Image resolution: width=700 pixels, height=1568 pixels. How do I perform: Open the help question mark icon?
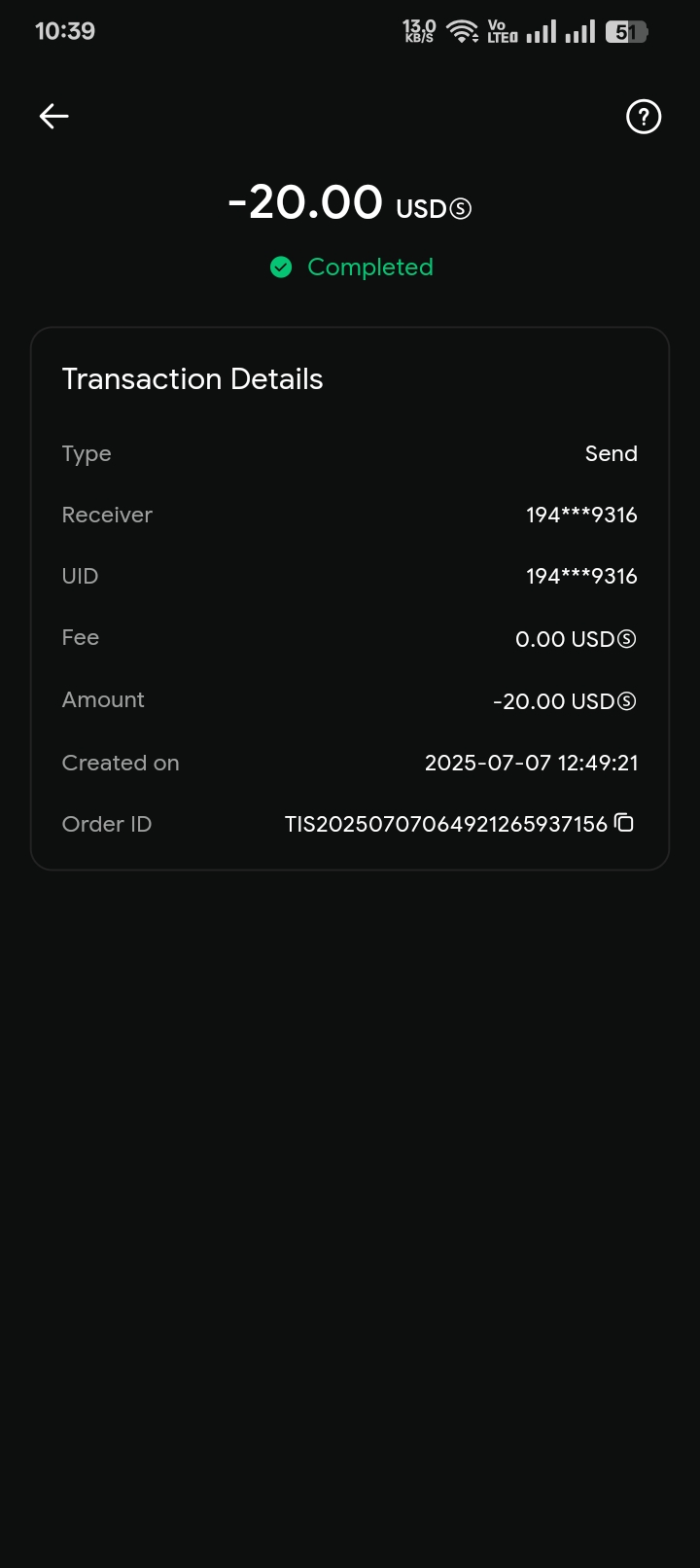click(643, 117)
